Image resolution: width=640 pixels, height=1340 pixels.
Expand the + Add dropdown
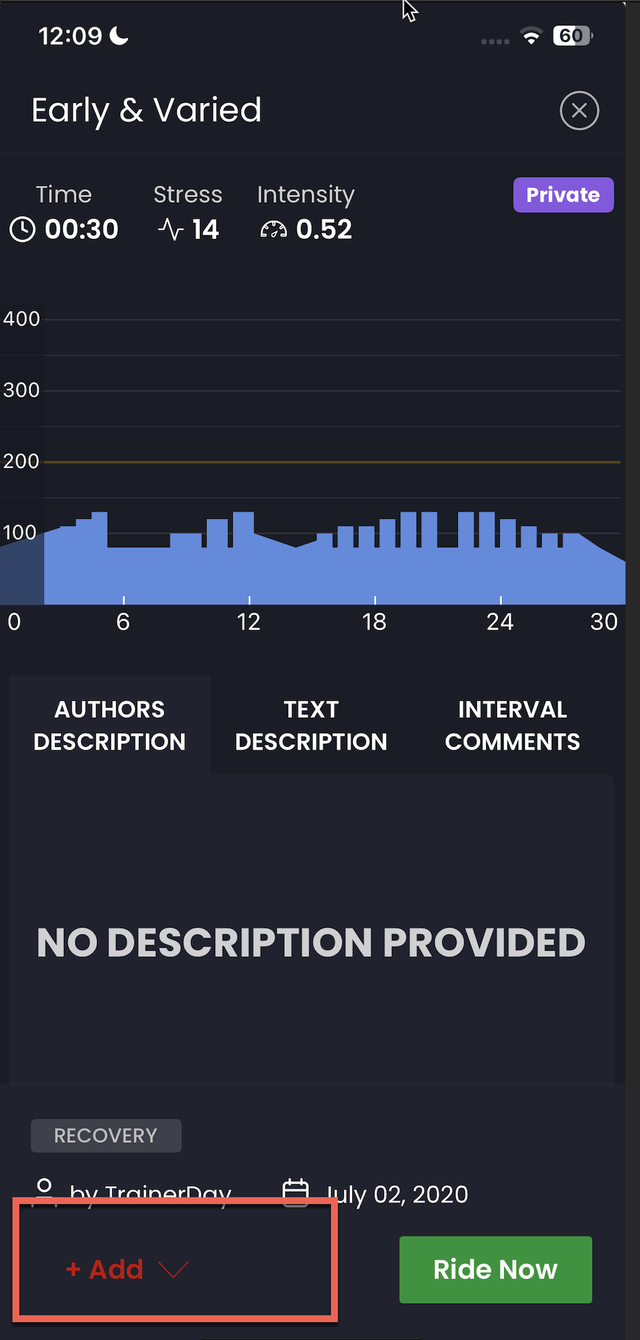(127, 1269)
